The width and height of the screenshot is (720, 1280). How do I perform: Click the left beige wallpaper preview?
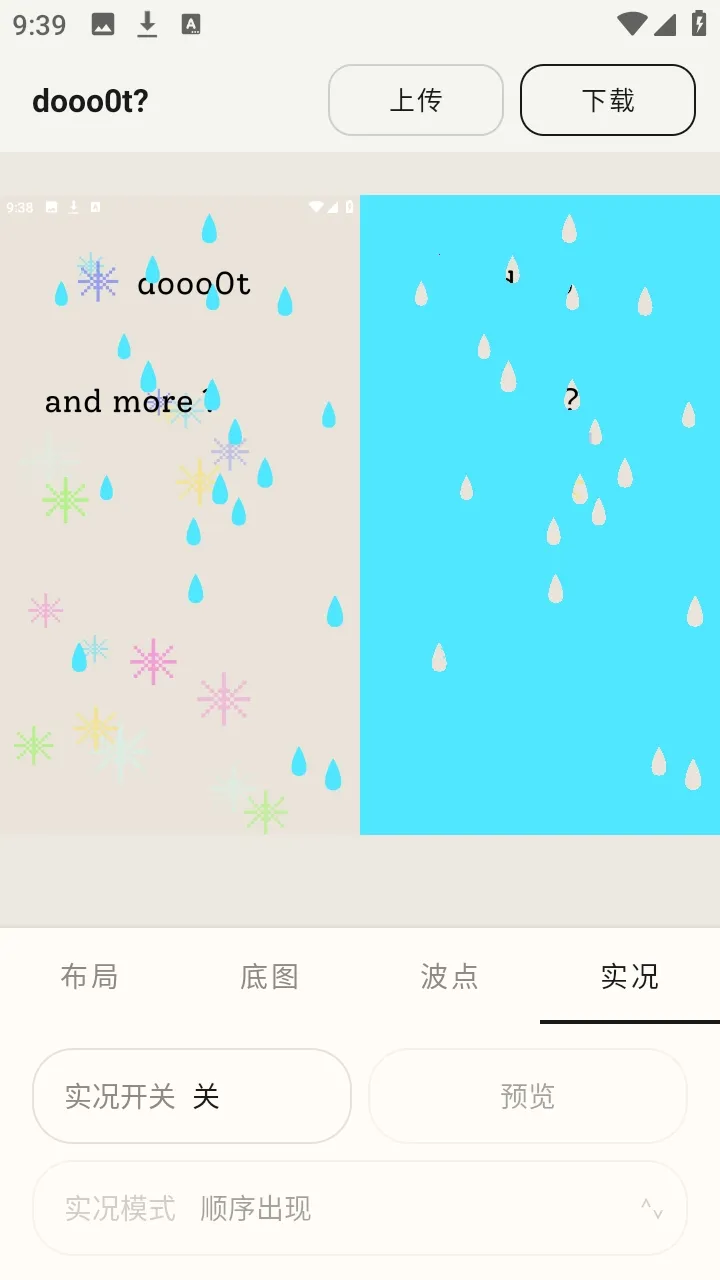tap(180, 515)
